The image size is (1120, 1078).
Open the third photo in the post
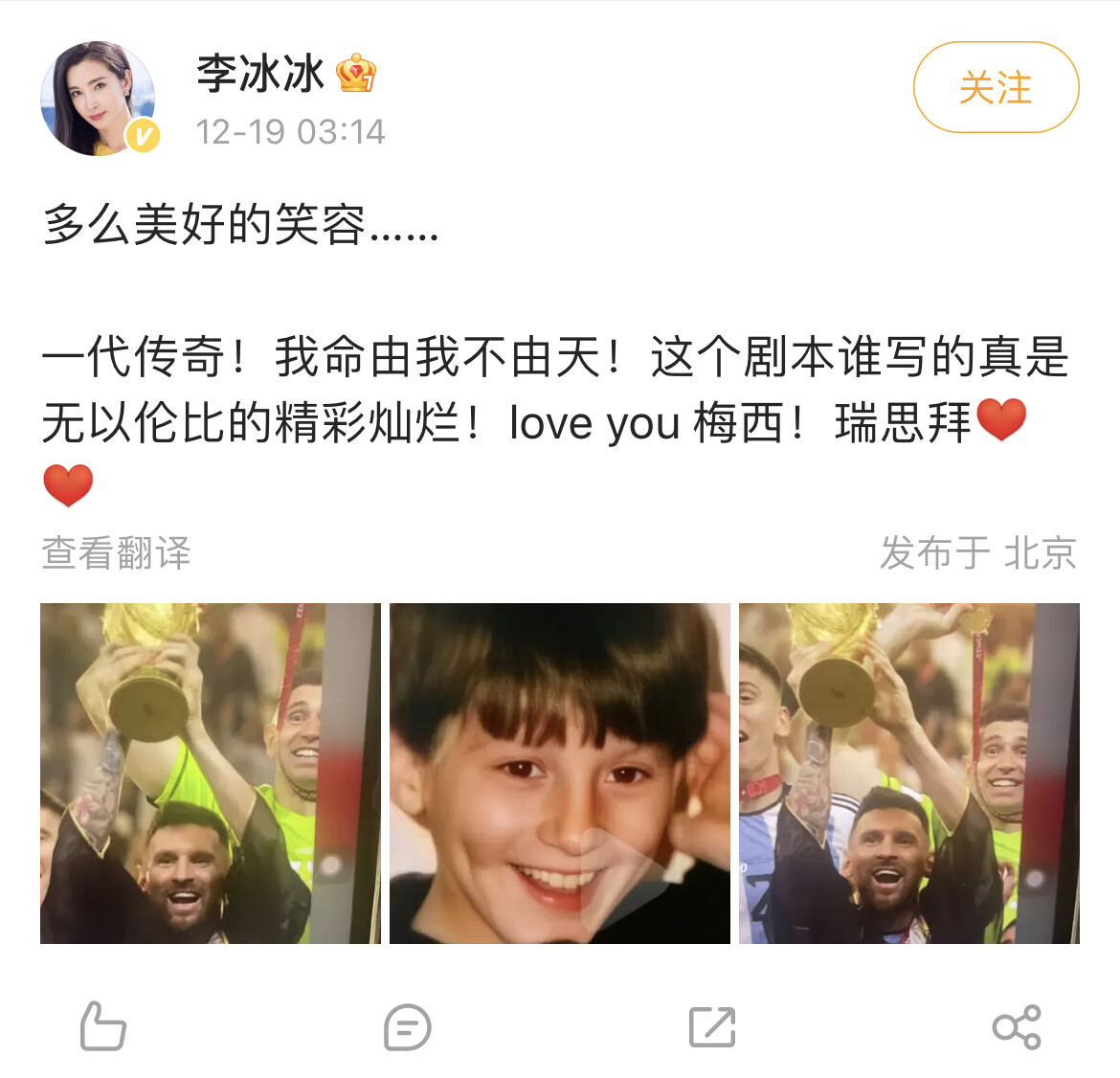pos(908,773)
